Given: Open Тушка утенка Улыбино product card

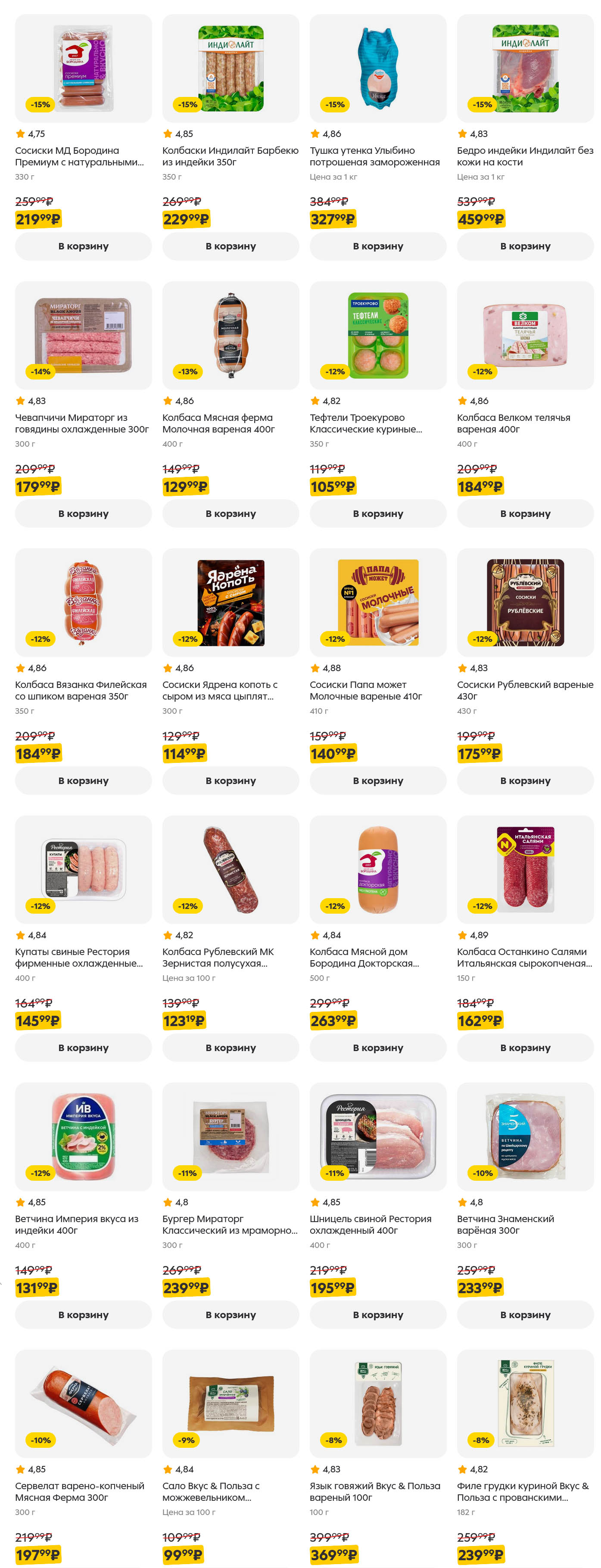Looking at the screenshot, I should point(377,68).
